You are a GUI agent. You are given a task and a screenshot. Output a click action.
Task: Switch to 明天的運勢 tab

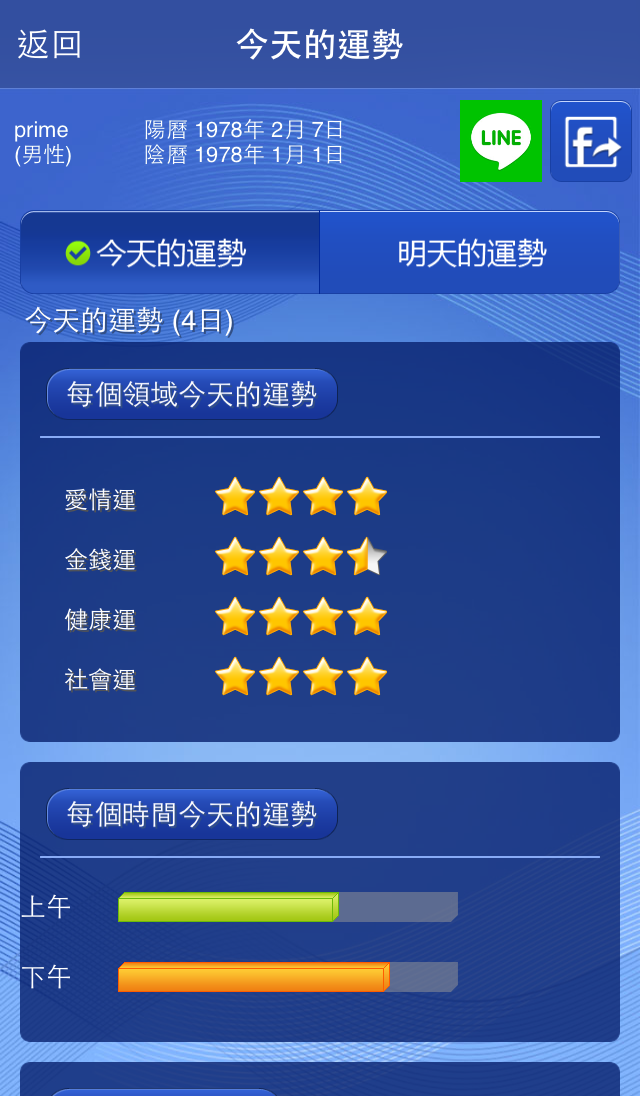click(x=470, y=253)
